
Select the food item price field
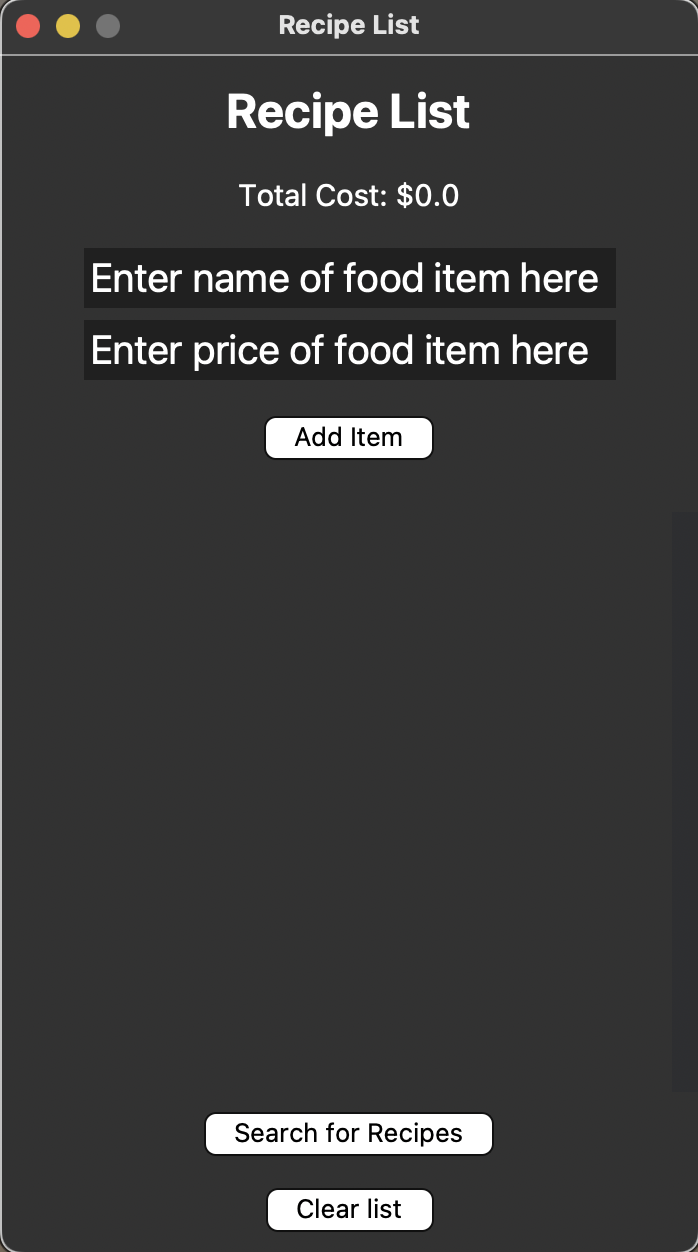(x=349, y=350)
